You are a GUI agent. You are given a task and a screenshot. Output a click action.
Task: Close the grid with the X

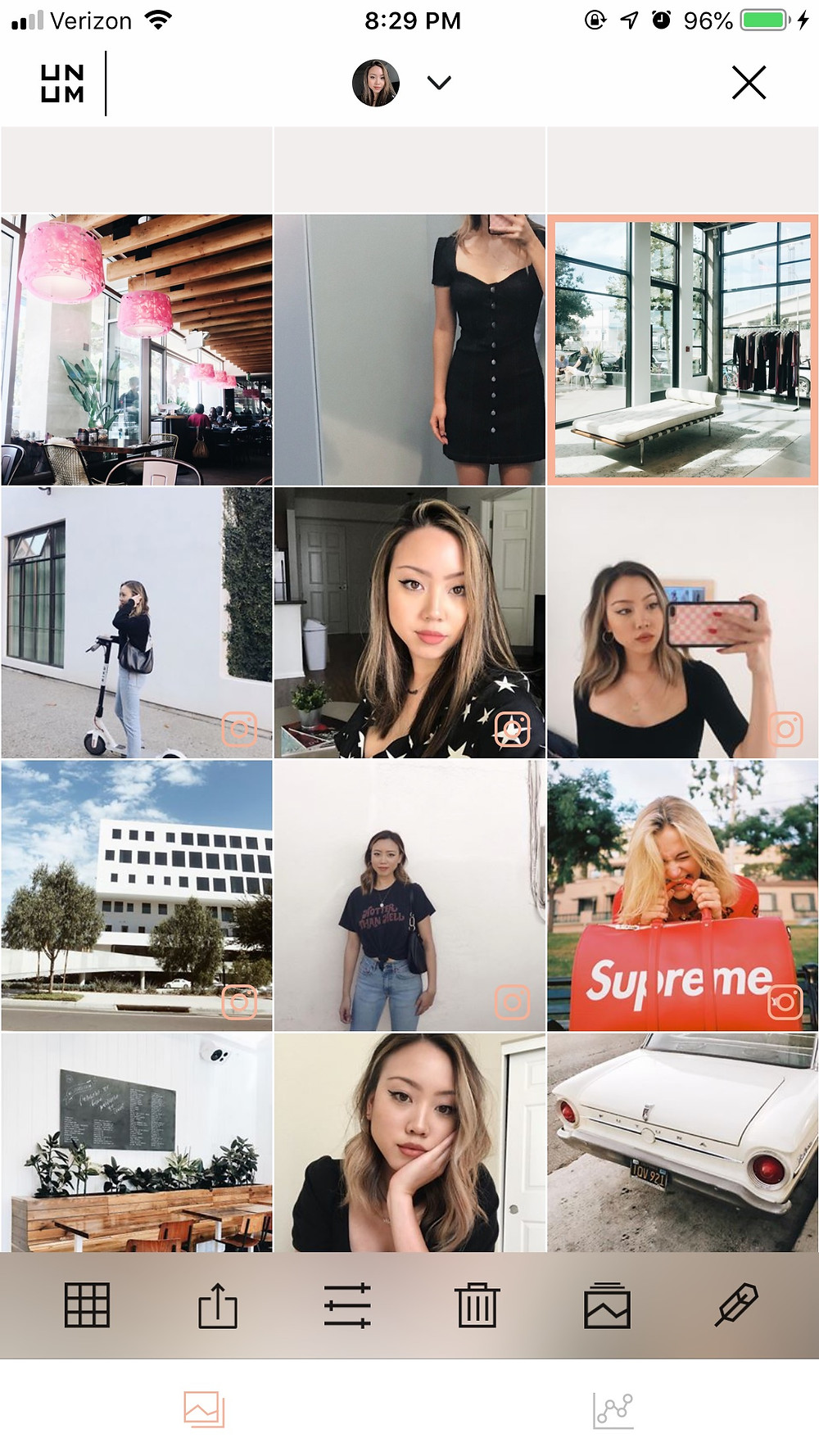click(749, 83)
